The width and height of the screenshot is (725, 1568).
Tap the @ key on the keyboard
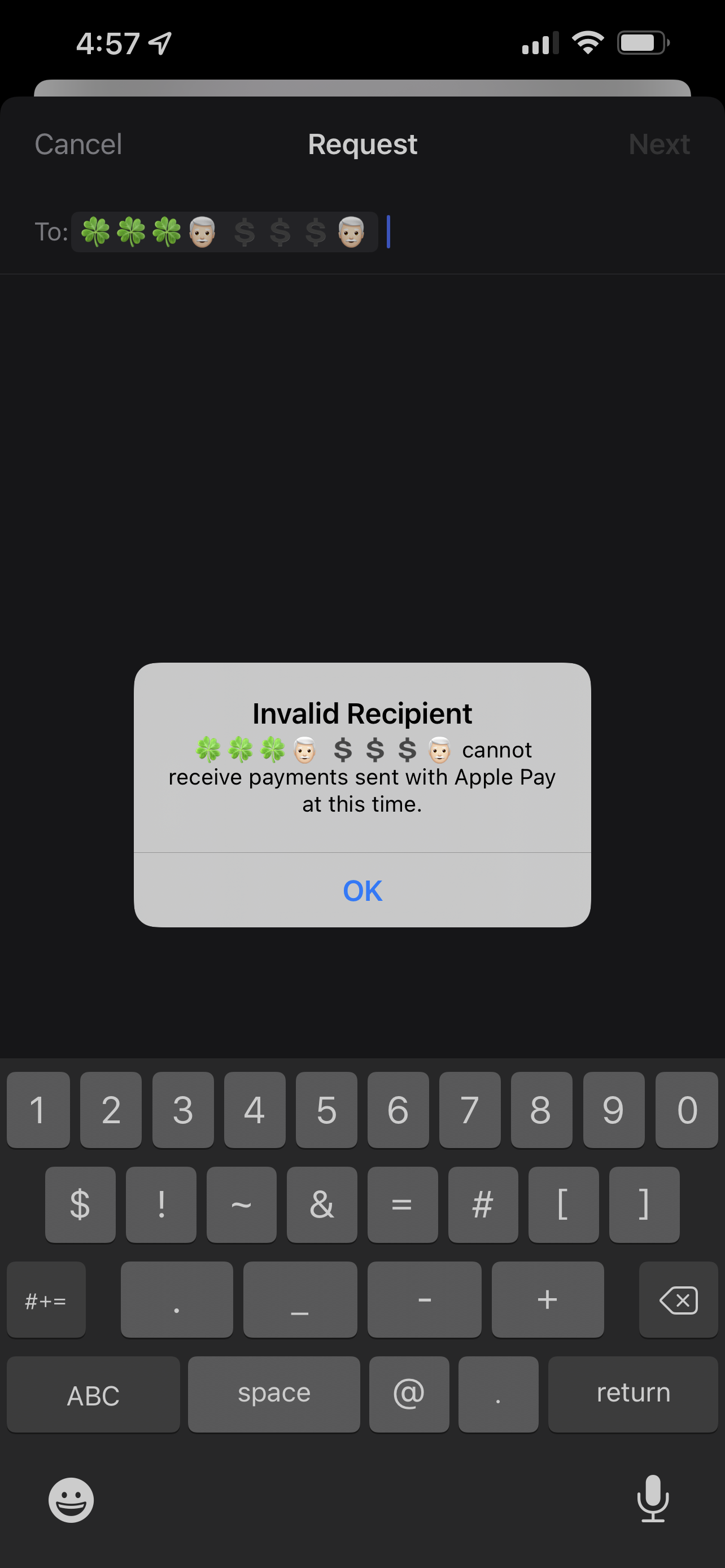click(409, 1395)
